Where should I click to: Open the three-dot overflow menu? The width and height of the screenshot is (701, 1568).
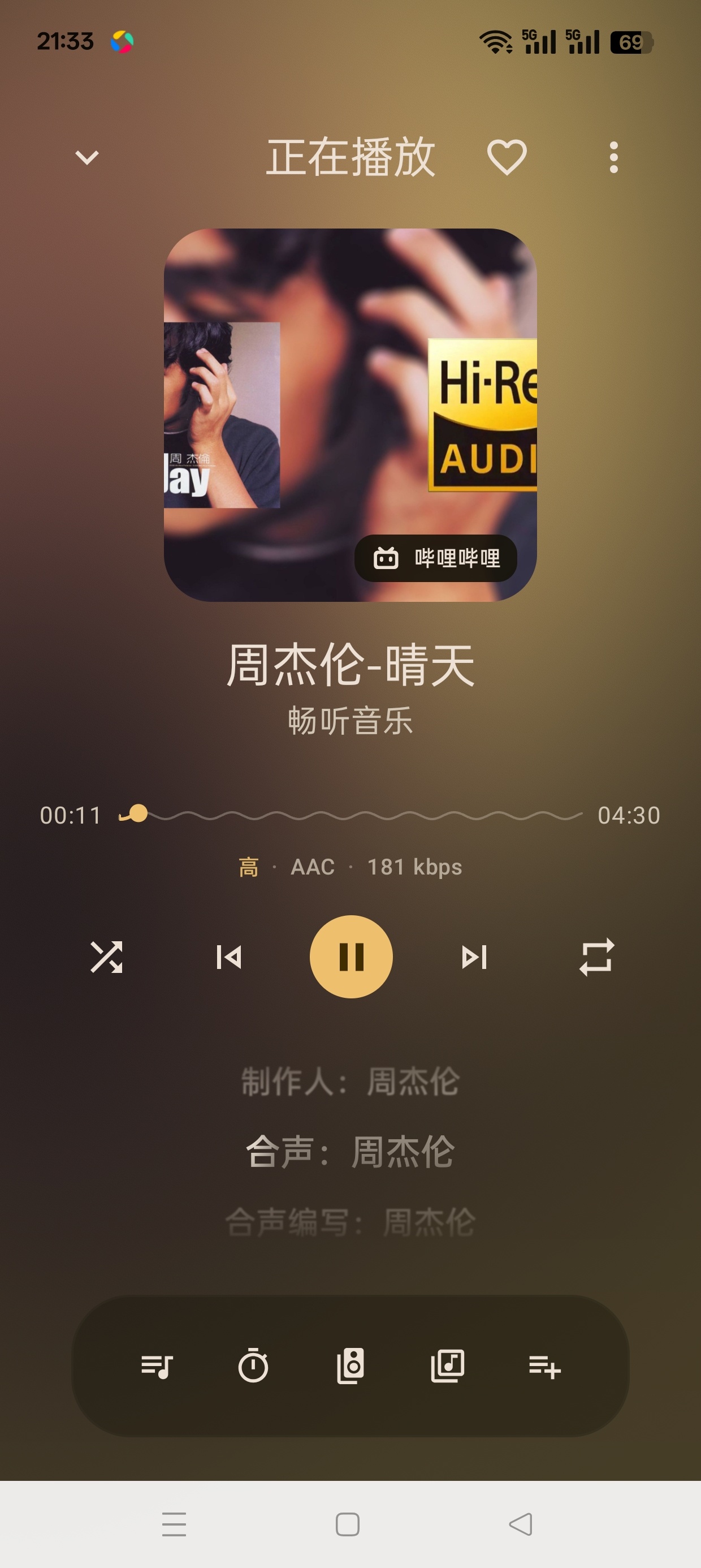613,158
